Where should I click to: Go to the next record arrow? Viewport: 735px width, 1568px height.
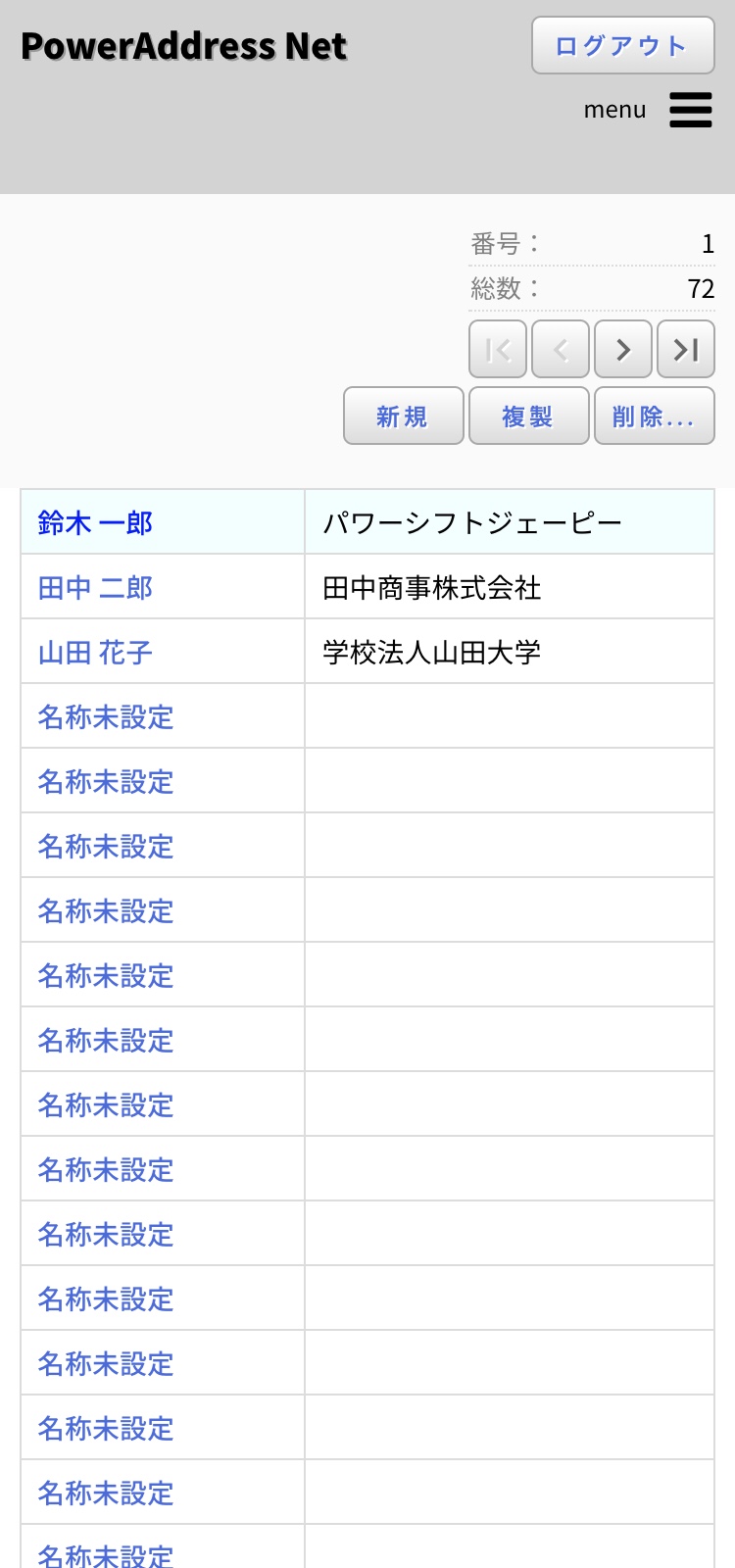pyautogui.click(x=623, y=349)
